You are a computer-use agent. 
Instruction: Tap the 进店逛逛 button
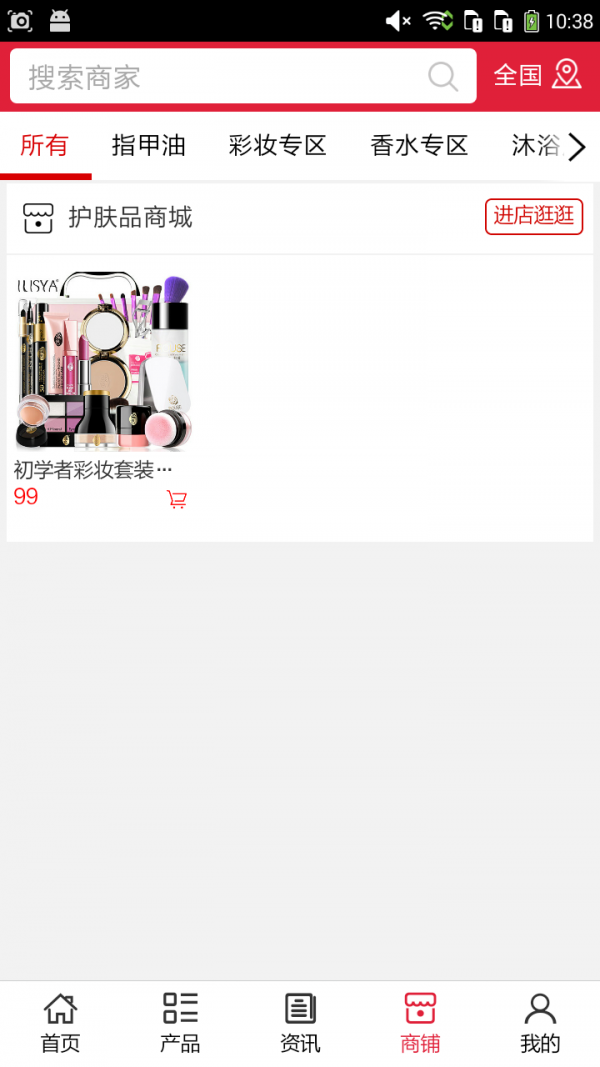coord(534,217)
